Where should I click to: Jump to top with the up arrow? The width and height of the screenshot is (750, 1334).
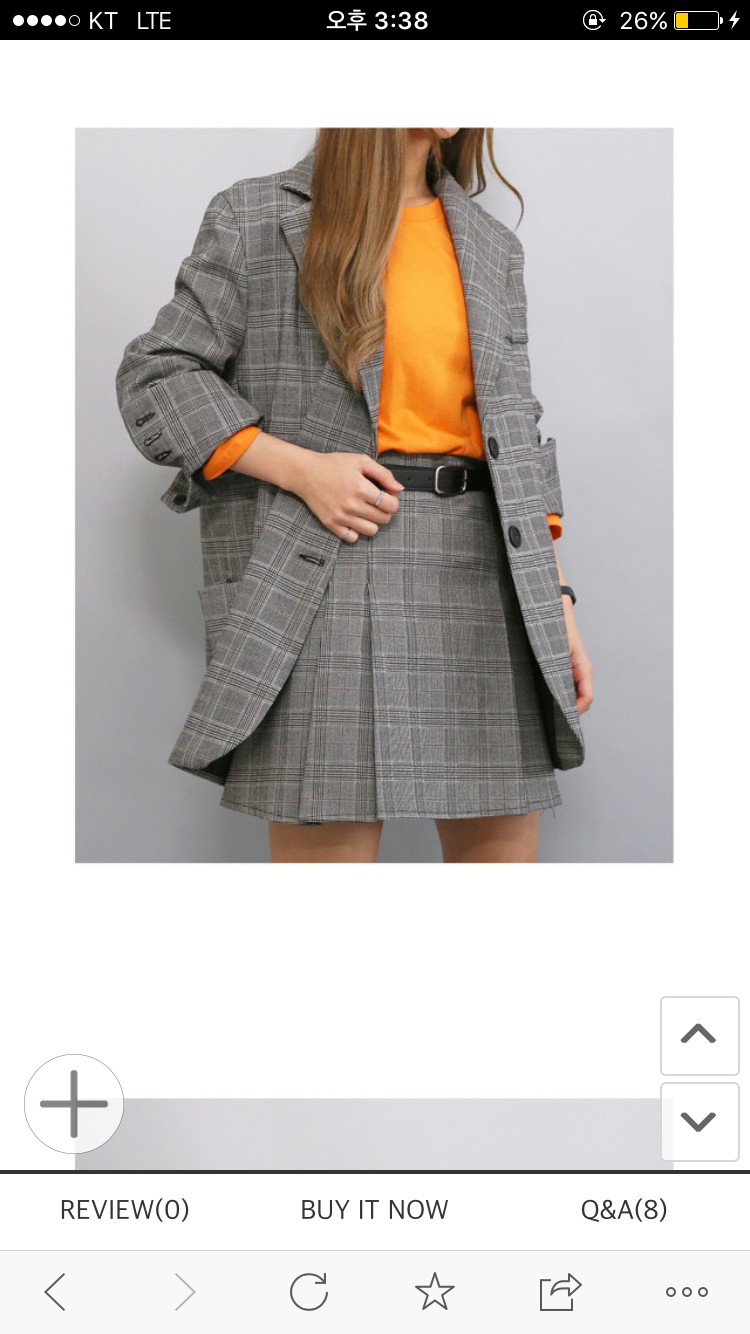point(699,1035)
